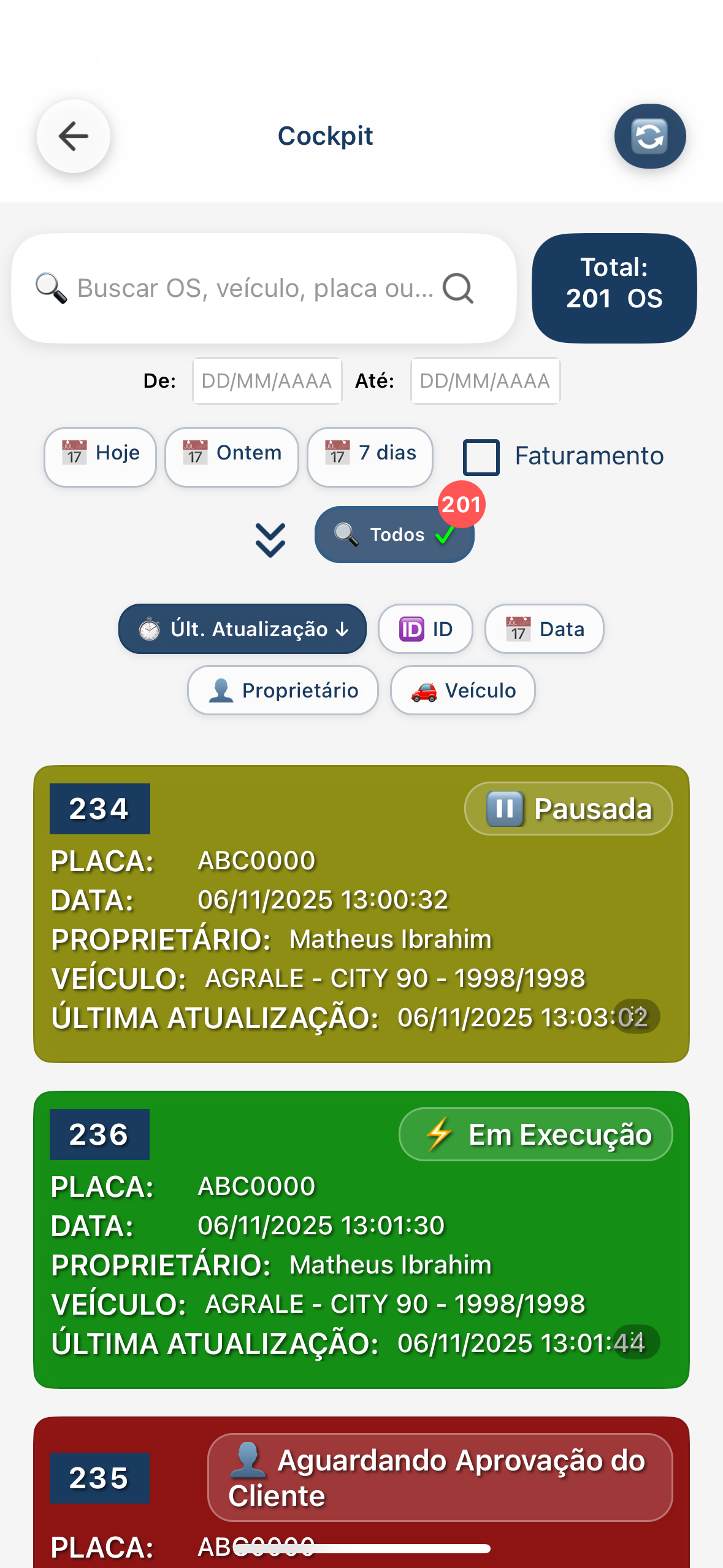Refresh the Cockpit list
The width and height of the screenshot is (723, 1568).
(649, 136)
